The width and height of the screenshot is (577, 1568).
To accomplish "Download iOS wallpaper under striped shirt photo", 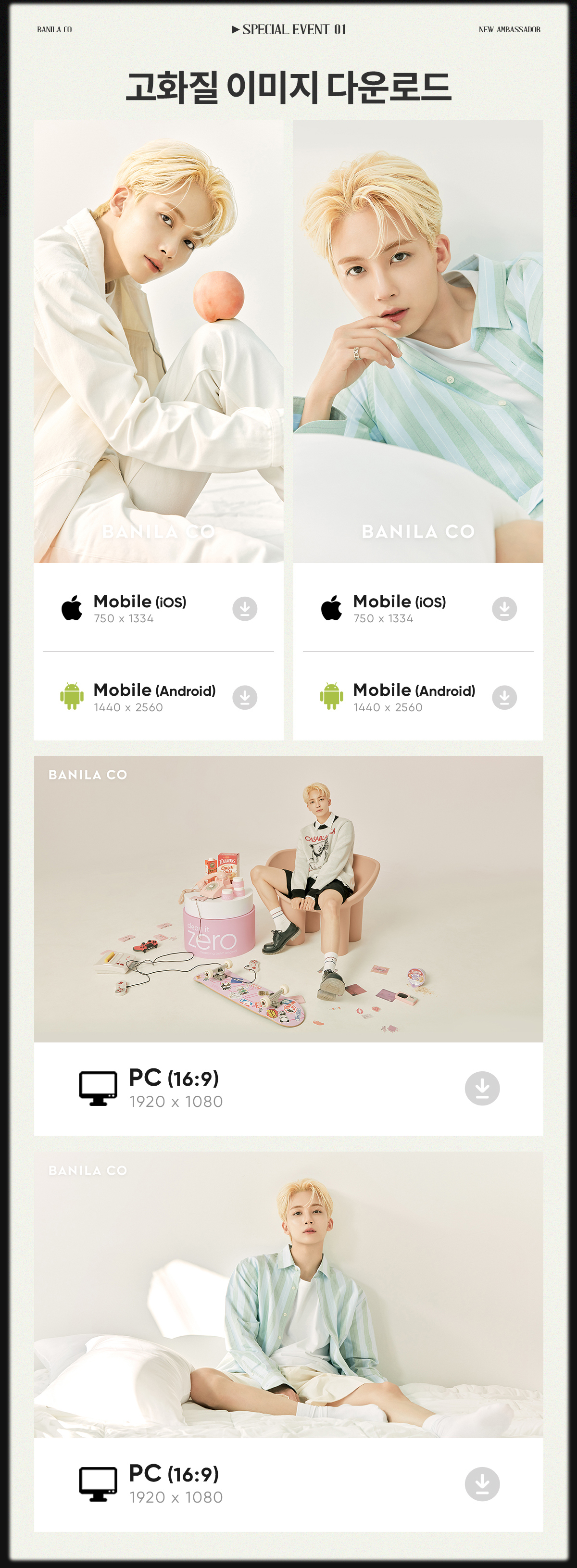I will (x=504, y=609).
